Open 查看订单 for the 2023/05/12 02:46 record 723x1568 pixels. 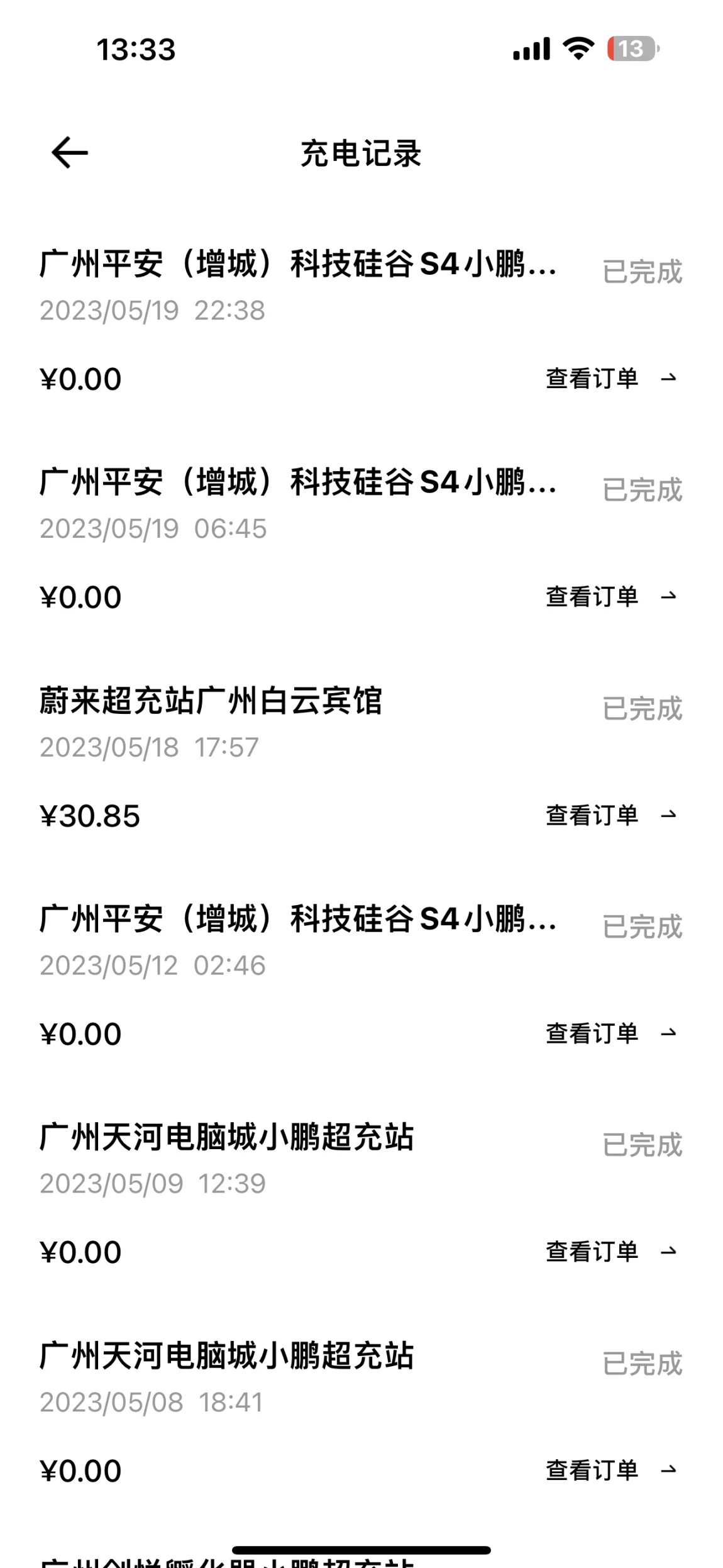tap(611, 1033)
